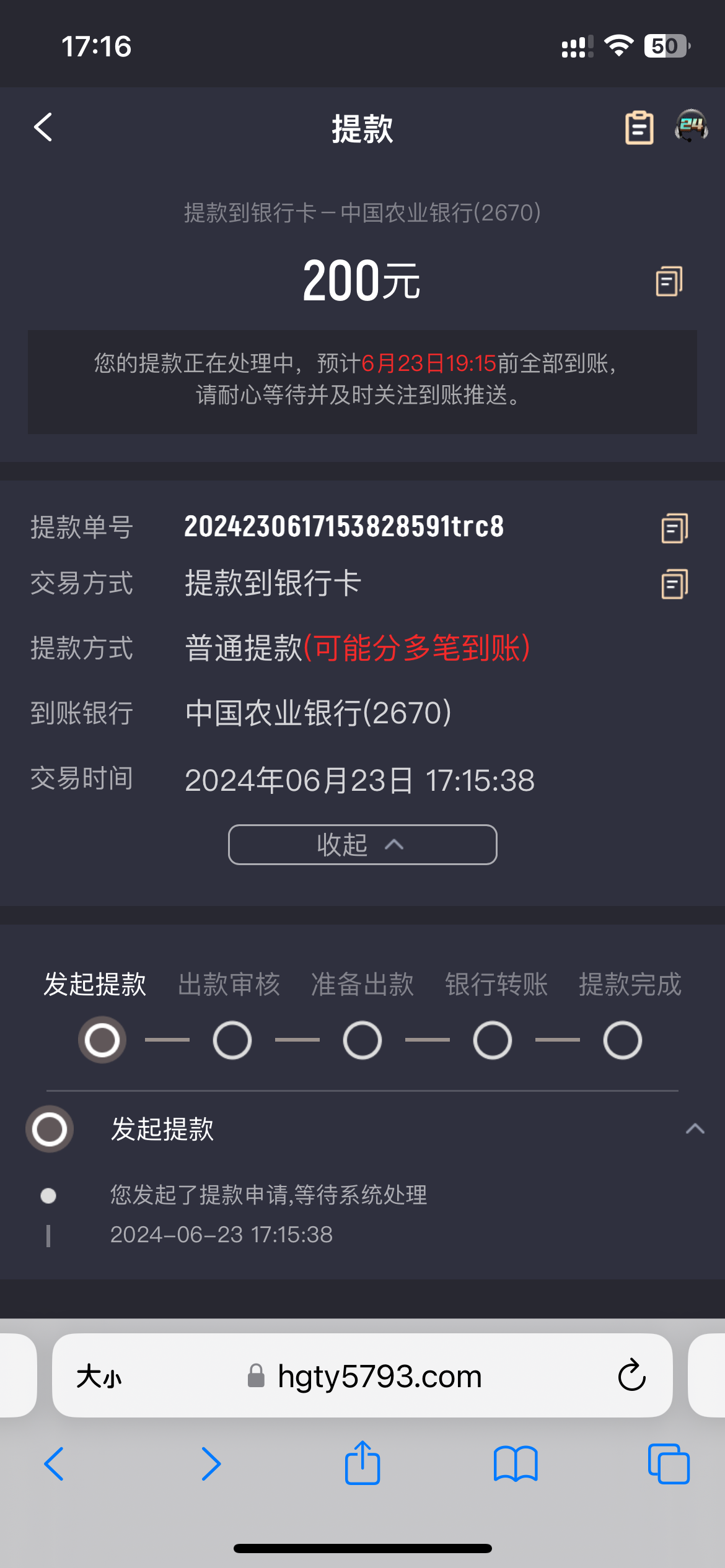
Task: Open Safari bookmarks
Action: (x=516, y=1464)
